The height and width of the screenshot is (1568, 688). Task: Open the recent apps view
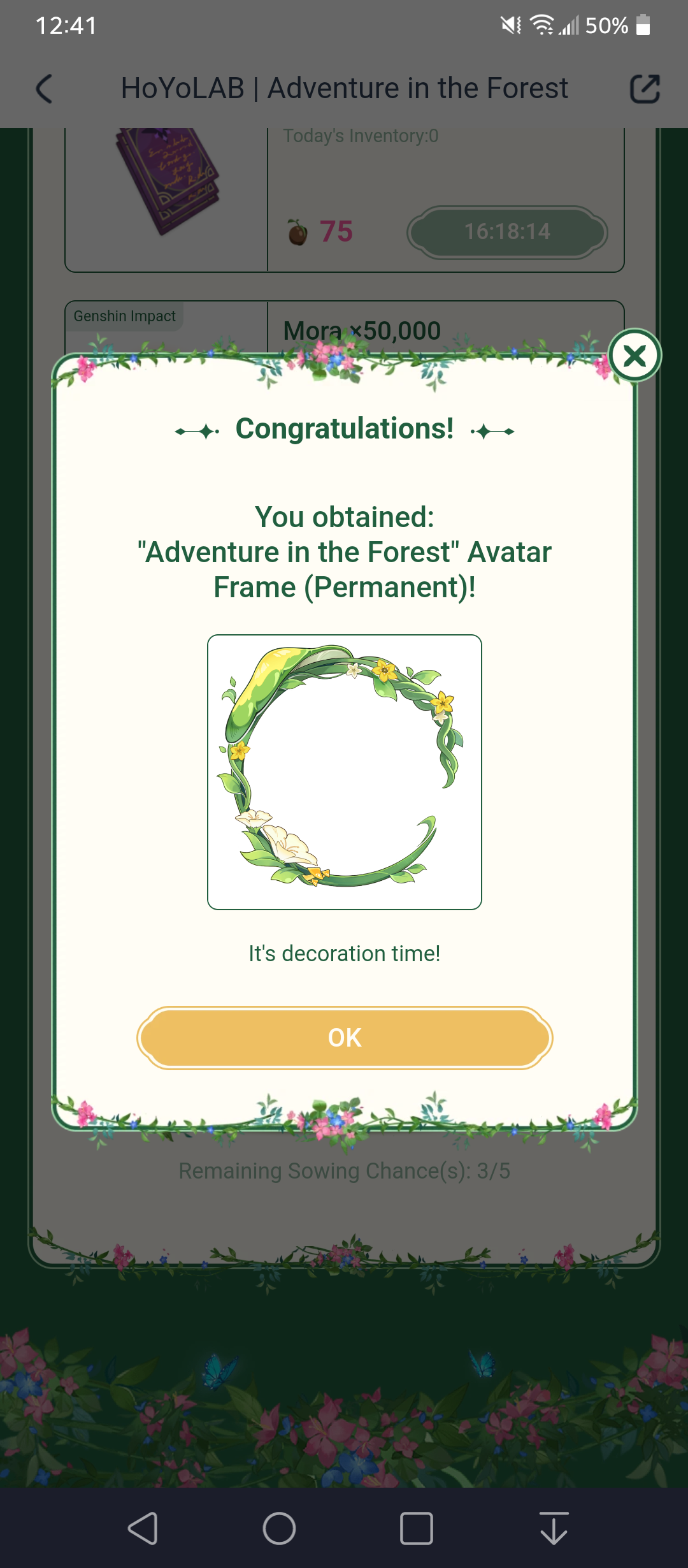(x=417, y=1528)
